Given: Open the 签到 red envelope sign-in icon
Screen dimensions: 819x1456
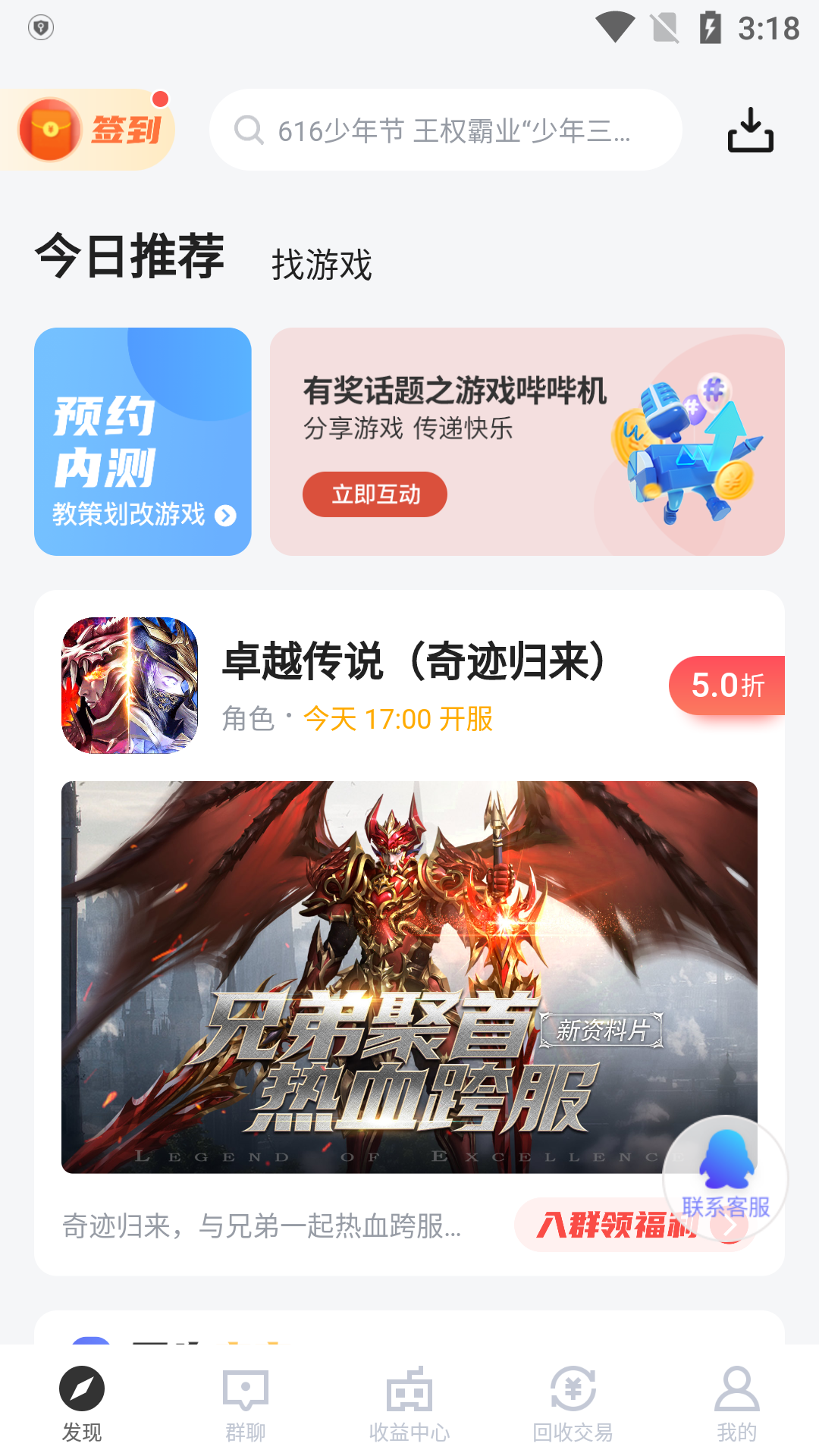Looking at the screenshot, I should pyautogui.click(x=49, y=129).
